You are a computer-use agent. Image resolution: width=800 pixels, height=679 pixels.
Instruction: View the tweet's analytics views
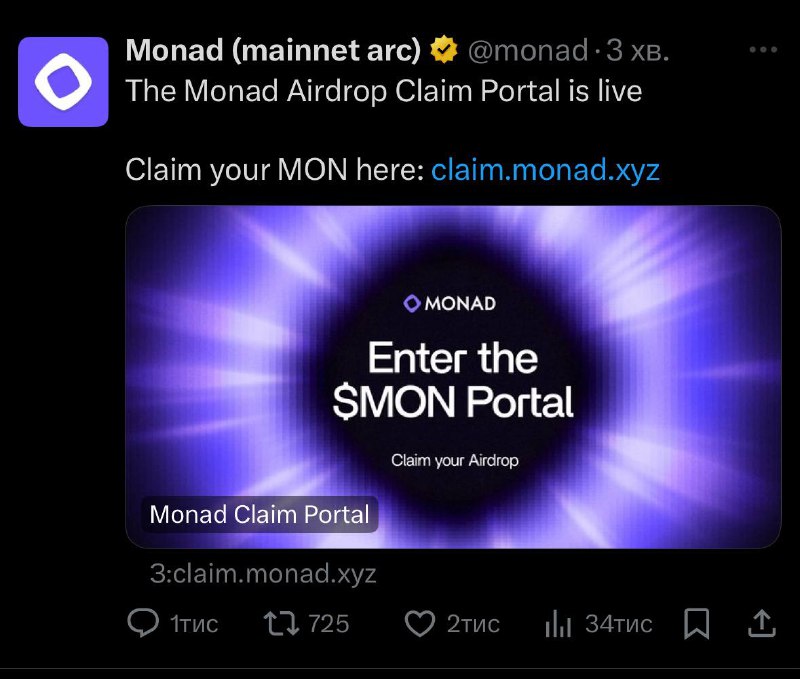[x=556, y=625]
